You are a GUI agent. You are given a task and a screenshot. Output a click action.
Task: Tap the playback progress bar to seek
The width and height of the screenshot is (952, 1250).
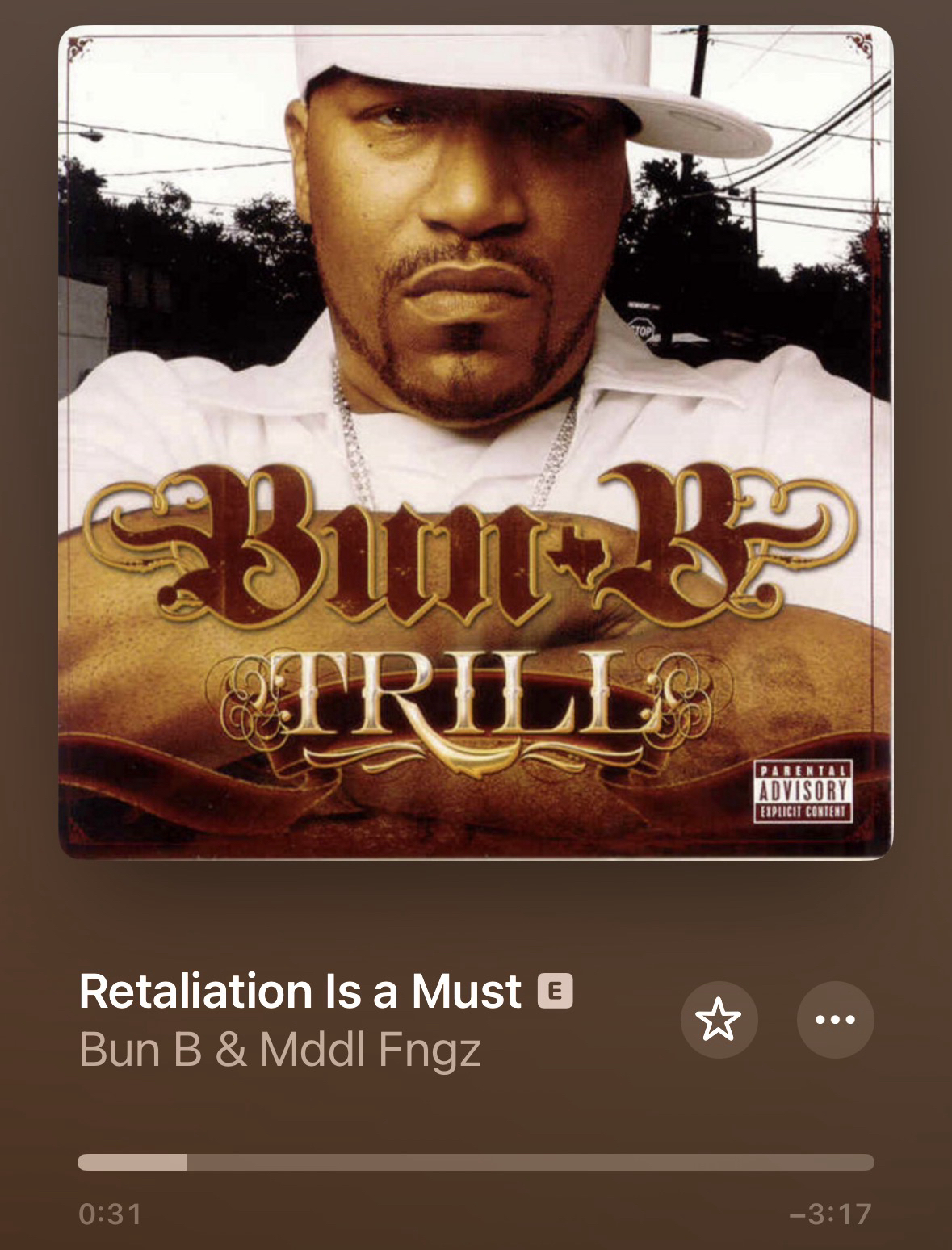[x=476, y=1162]
